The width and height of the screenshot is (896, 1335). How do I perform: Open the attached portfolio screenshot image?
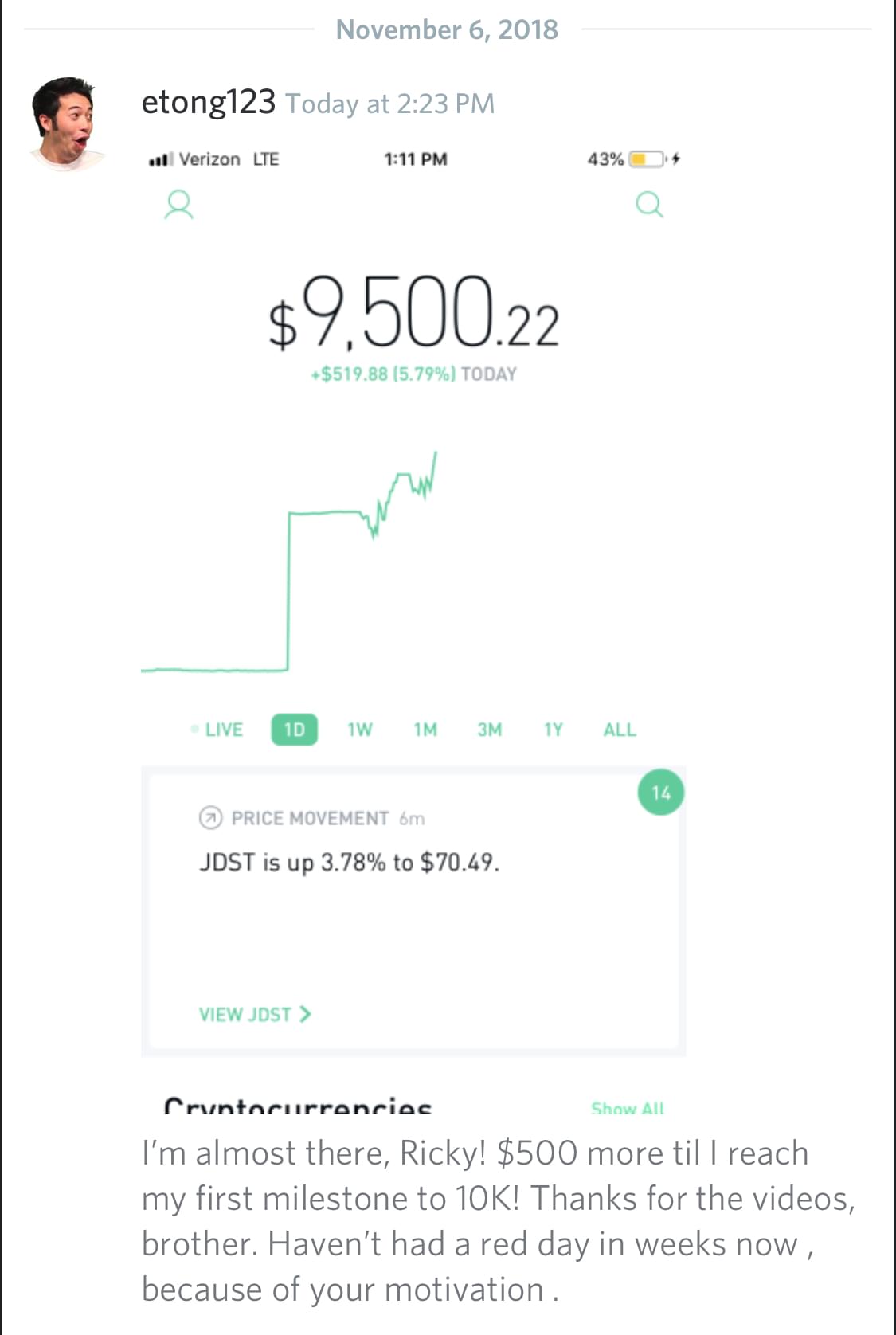point(413,621)
